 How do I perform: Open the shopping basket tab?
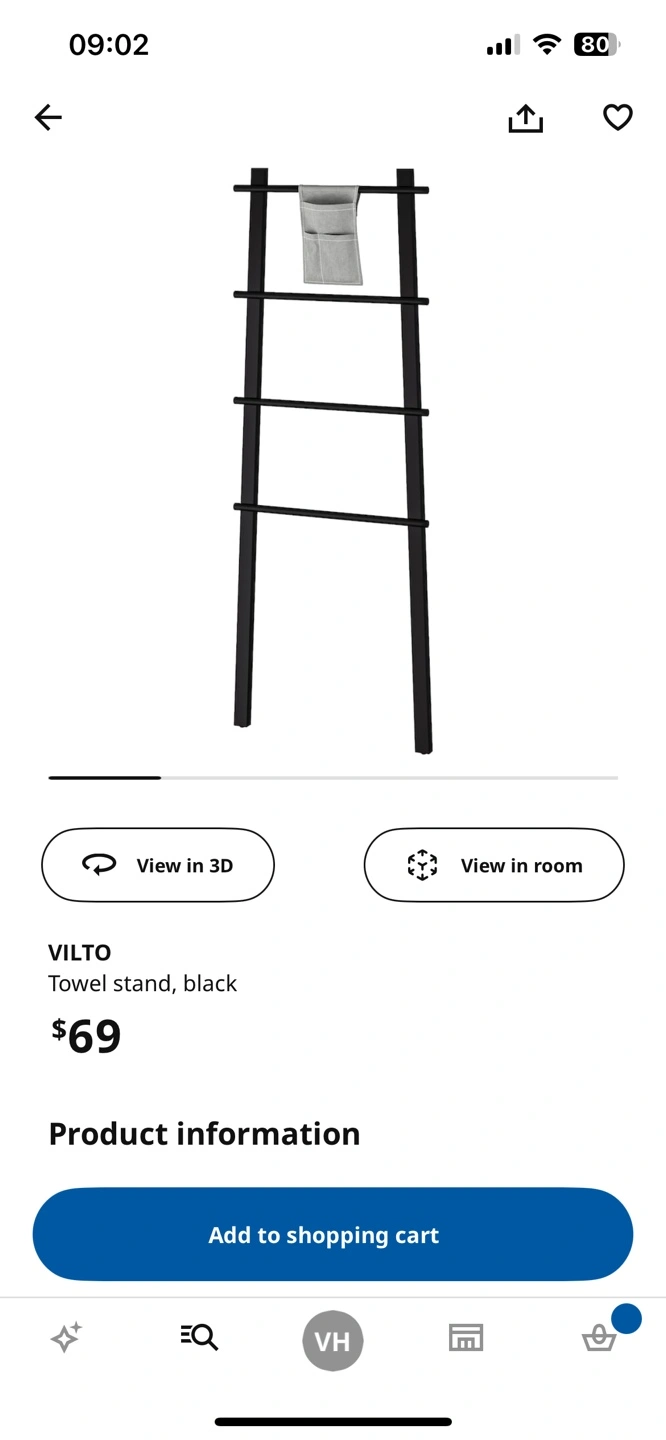coord(599,1338)
